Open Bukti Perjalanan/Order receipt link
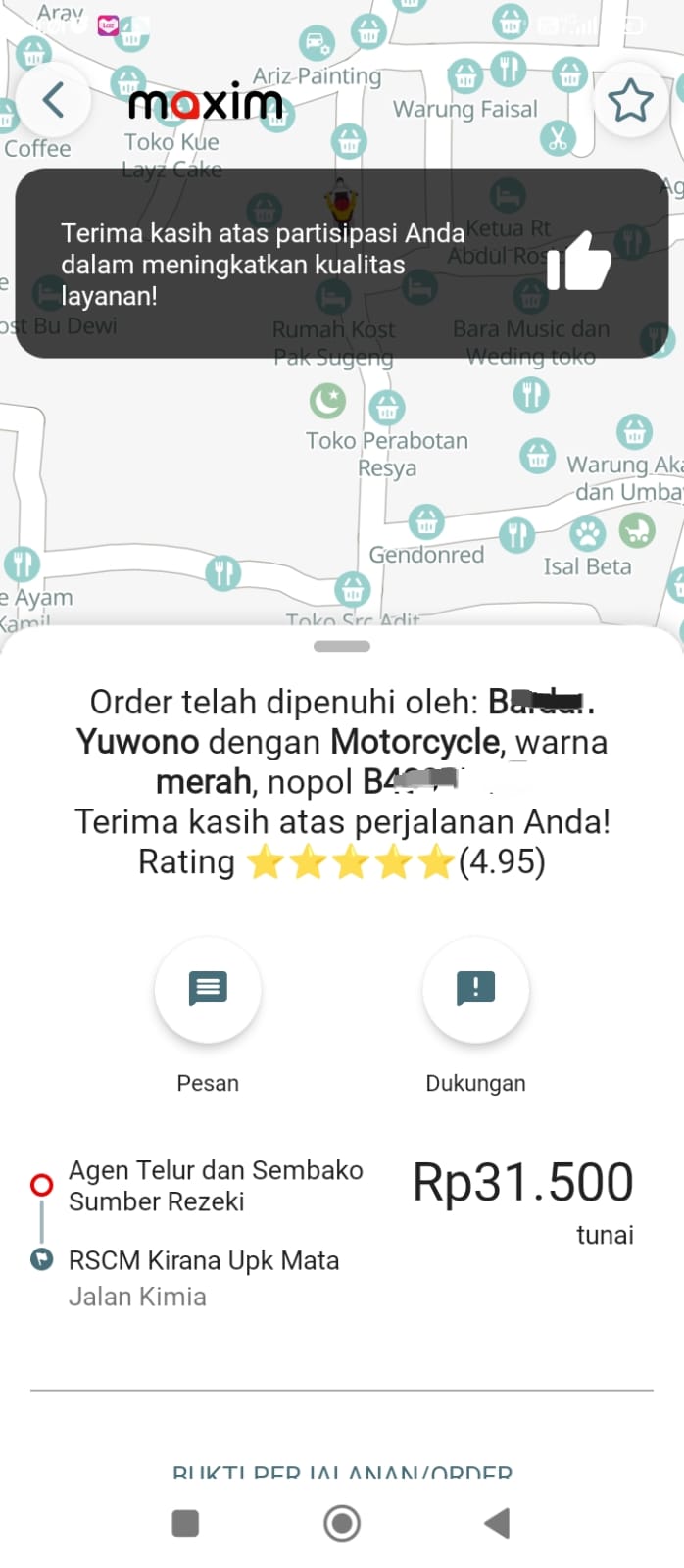684x1568 pixels. click(x=342, y=1472)
